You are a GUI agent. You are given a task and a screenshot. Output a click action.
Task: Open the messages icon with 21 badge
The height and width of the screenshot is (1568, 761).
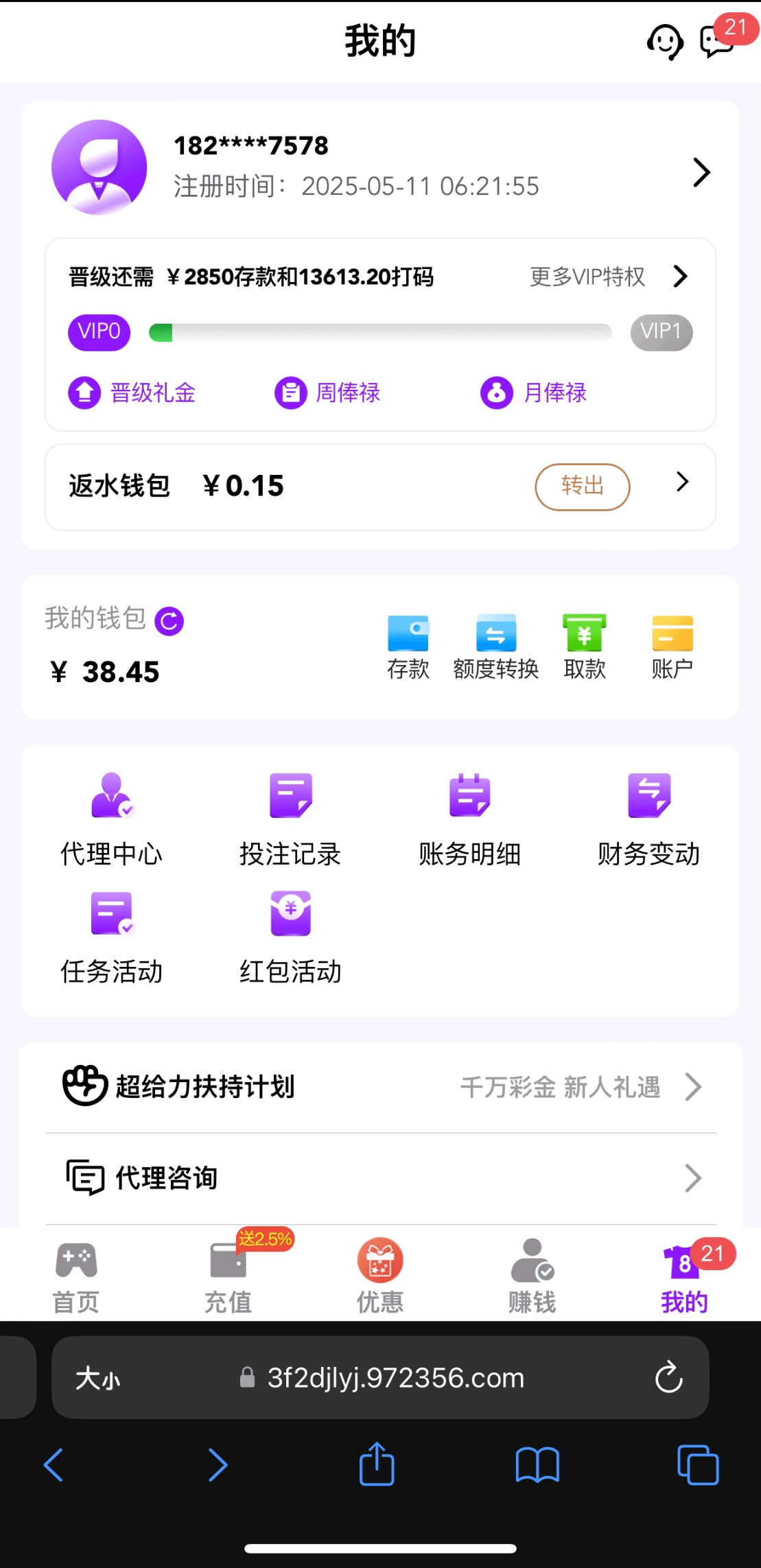coord(717,41)
